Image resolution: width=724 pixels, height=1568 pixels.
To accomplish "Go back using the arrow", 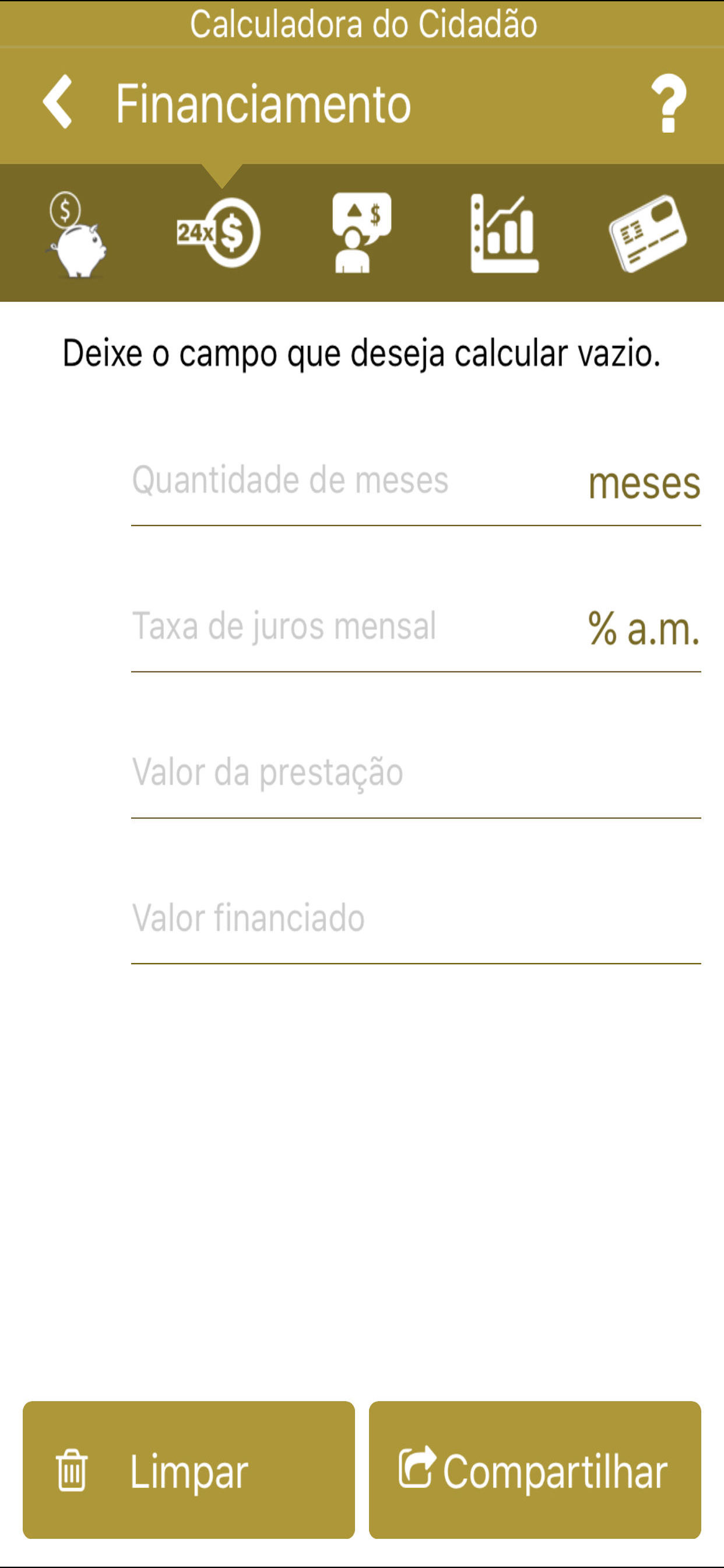I will pos(58,102).
